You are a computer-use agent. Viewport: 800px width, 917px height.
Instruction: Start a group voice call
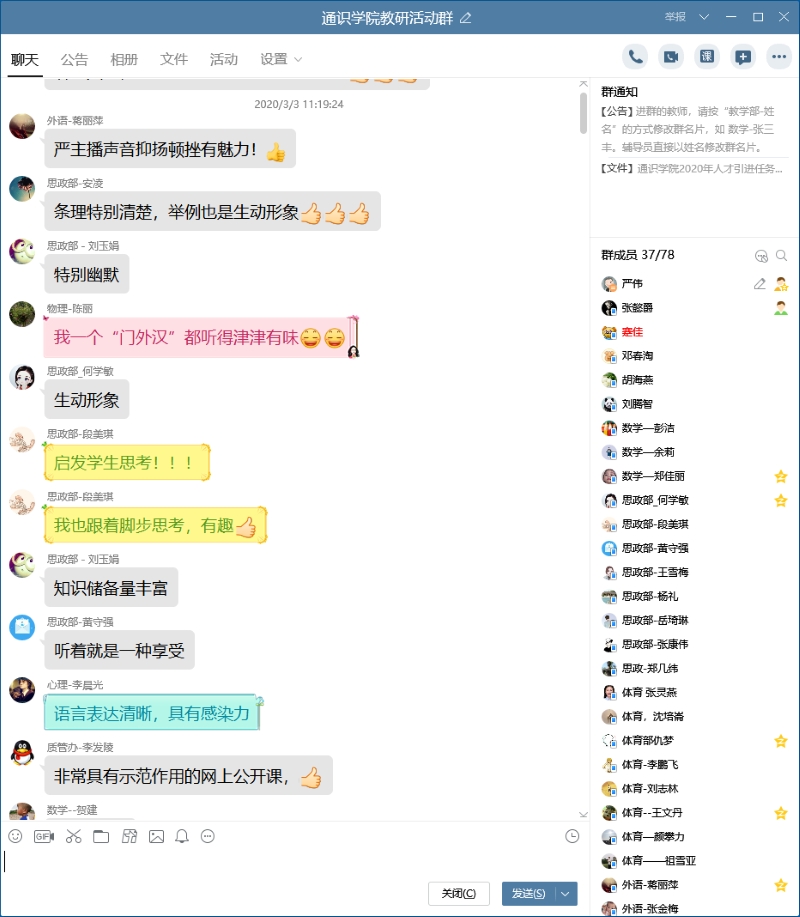[634, 57]
